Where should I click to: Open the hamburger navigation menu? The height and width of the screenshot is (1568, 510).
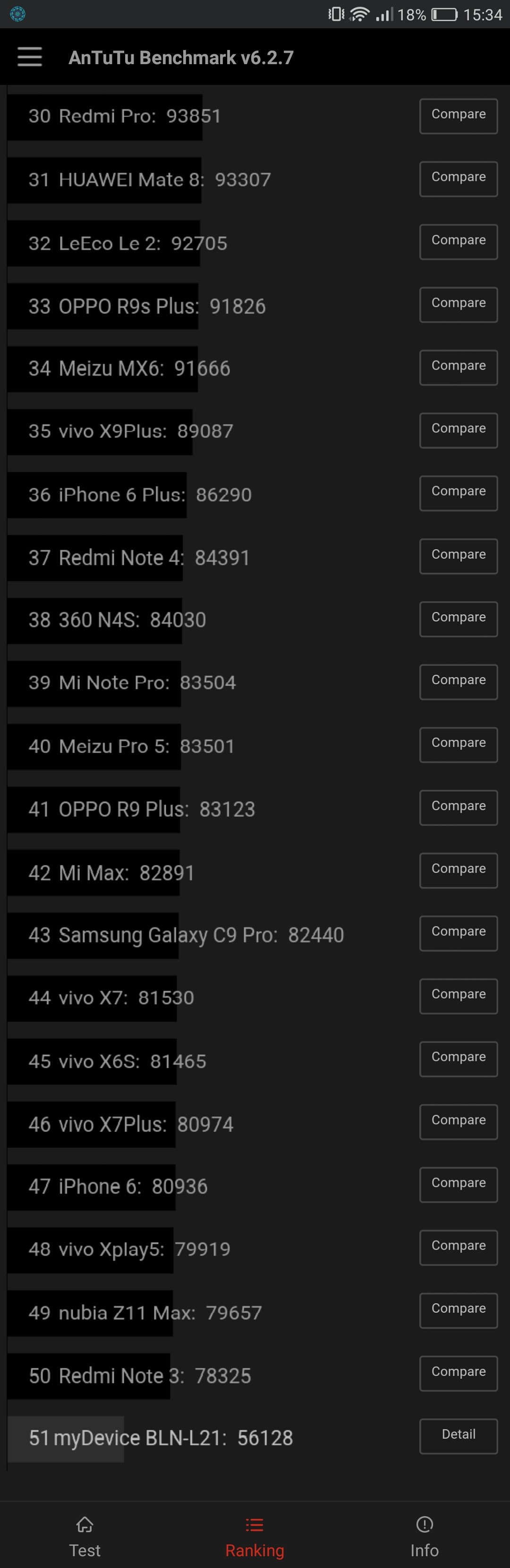point(29,57)
